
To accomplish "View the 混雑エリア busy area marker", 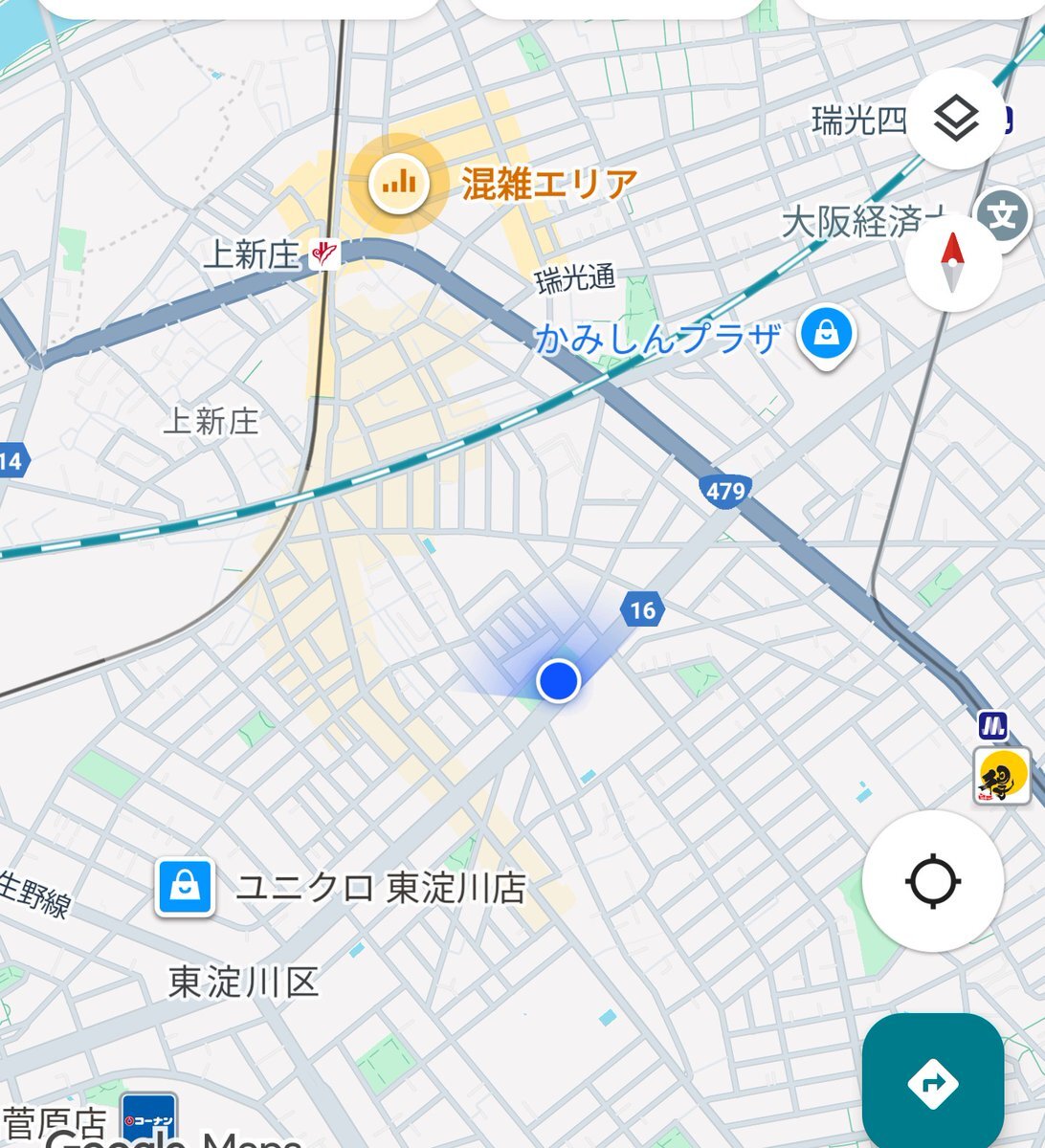I will coord(399,182).
